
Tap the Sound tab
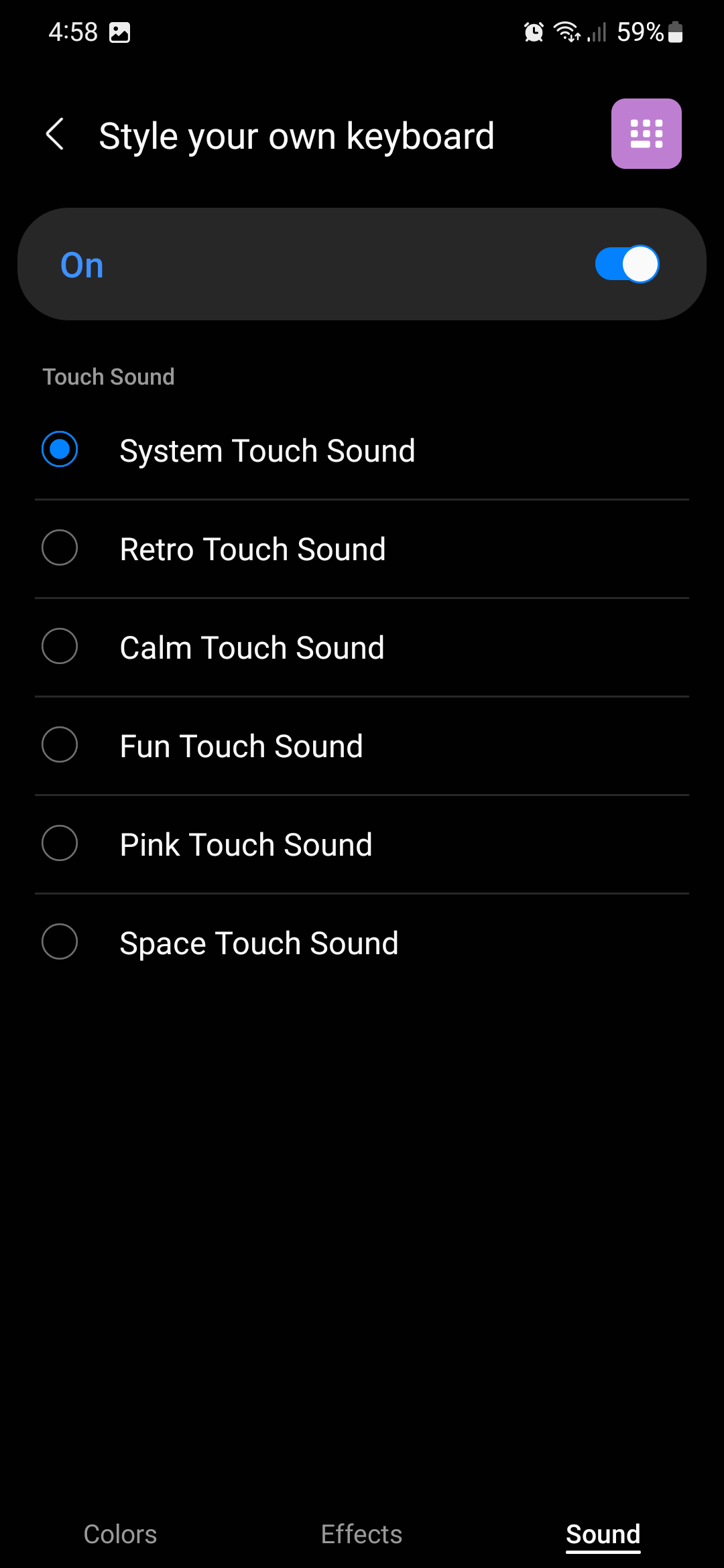603,1534
